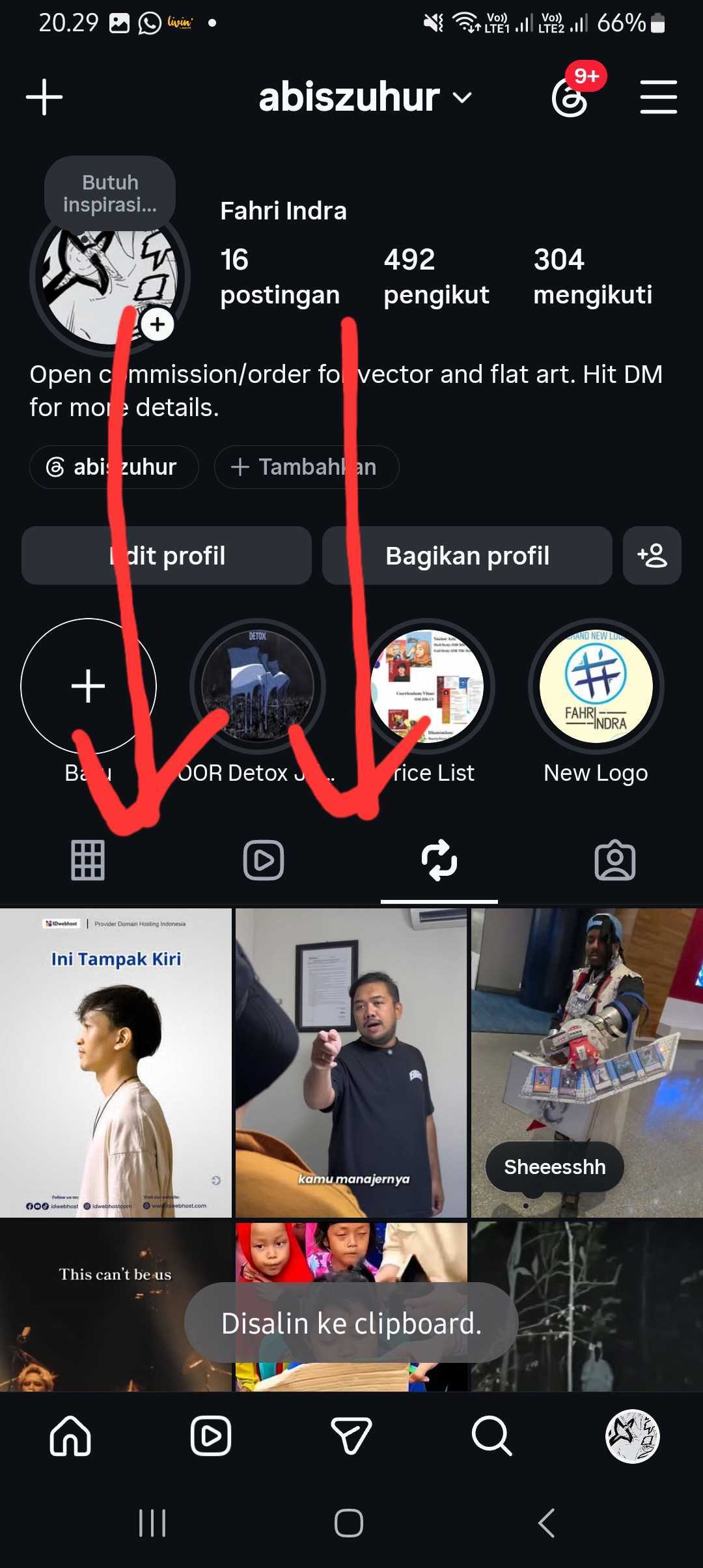Expand the abiszuhur account switcher
The height and width of the screenshot is (1568, 703).
365,97
